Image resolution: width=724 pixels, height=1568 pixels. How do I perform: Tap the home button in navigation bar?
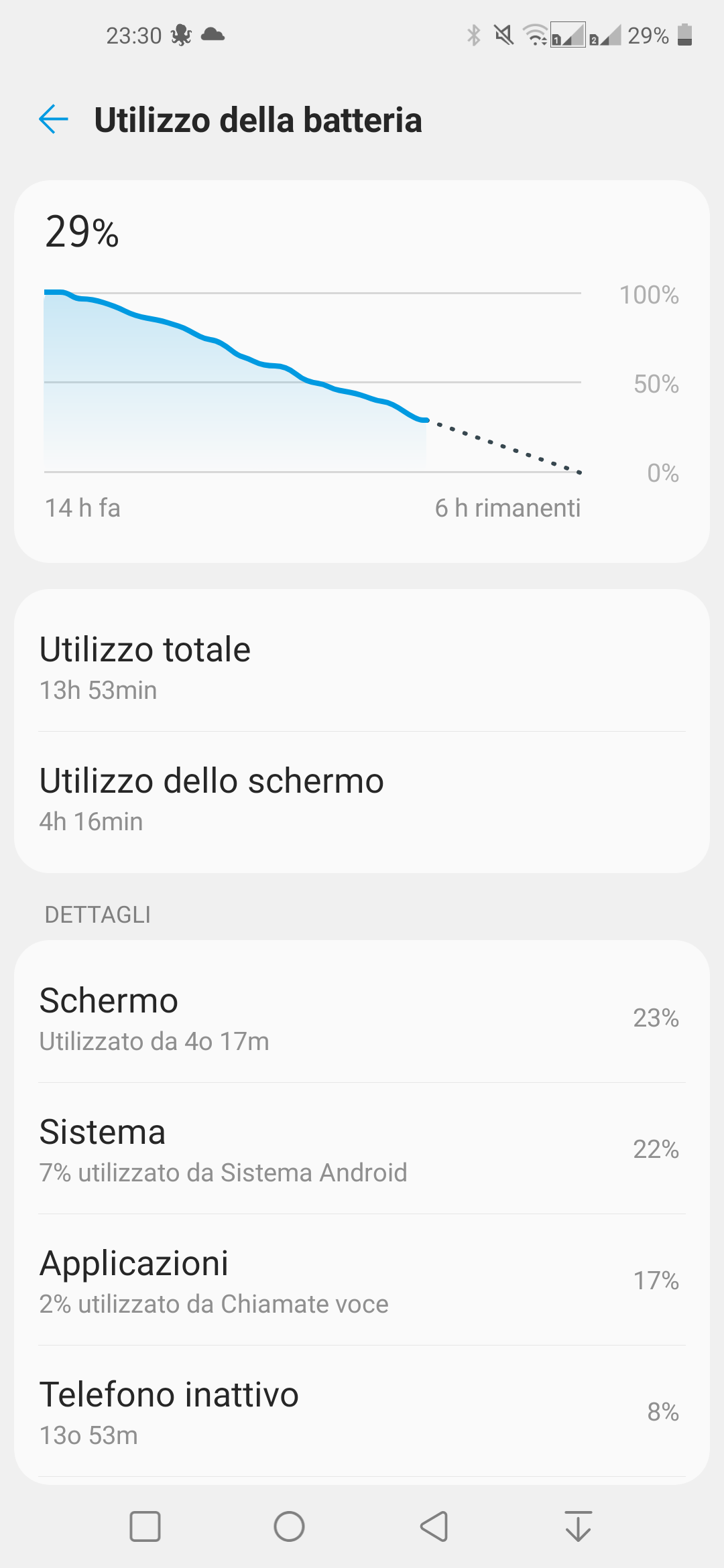(x=290, y=1526)
